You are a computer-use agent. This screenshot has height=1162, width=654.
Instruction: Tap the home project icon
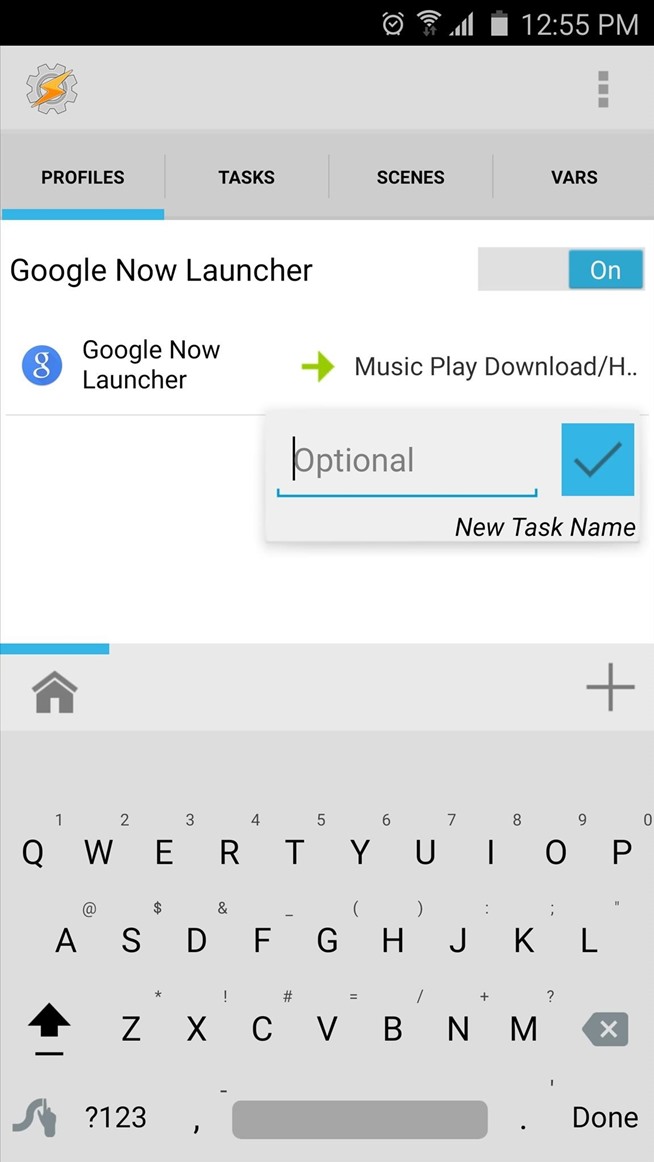[x=54, y=691]
